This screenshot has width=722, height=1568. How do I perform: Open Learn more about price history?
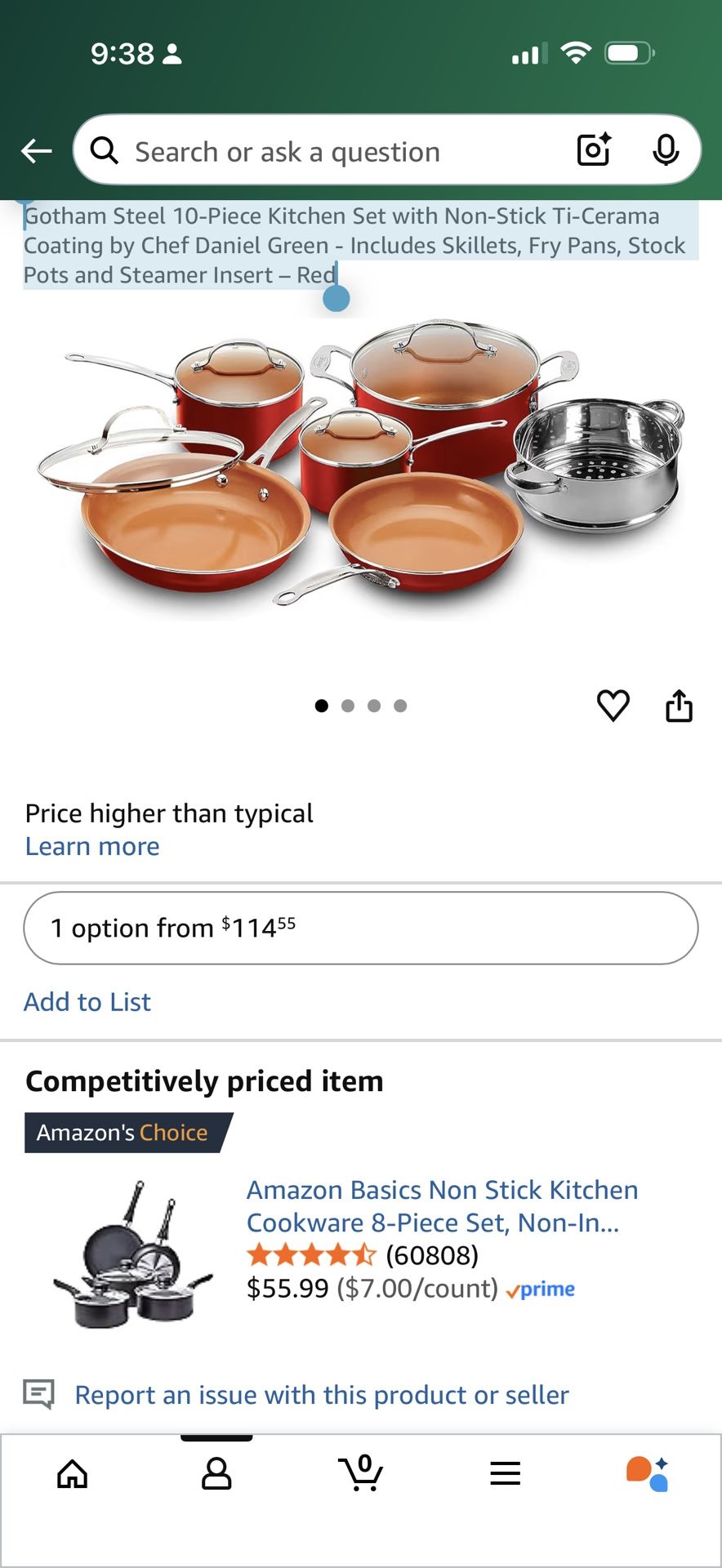pos(91,846)
